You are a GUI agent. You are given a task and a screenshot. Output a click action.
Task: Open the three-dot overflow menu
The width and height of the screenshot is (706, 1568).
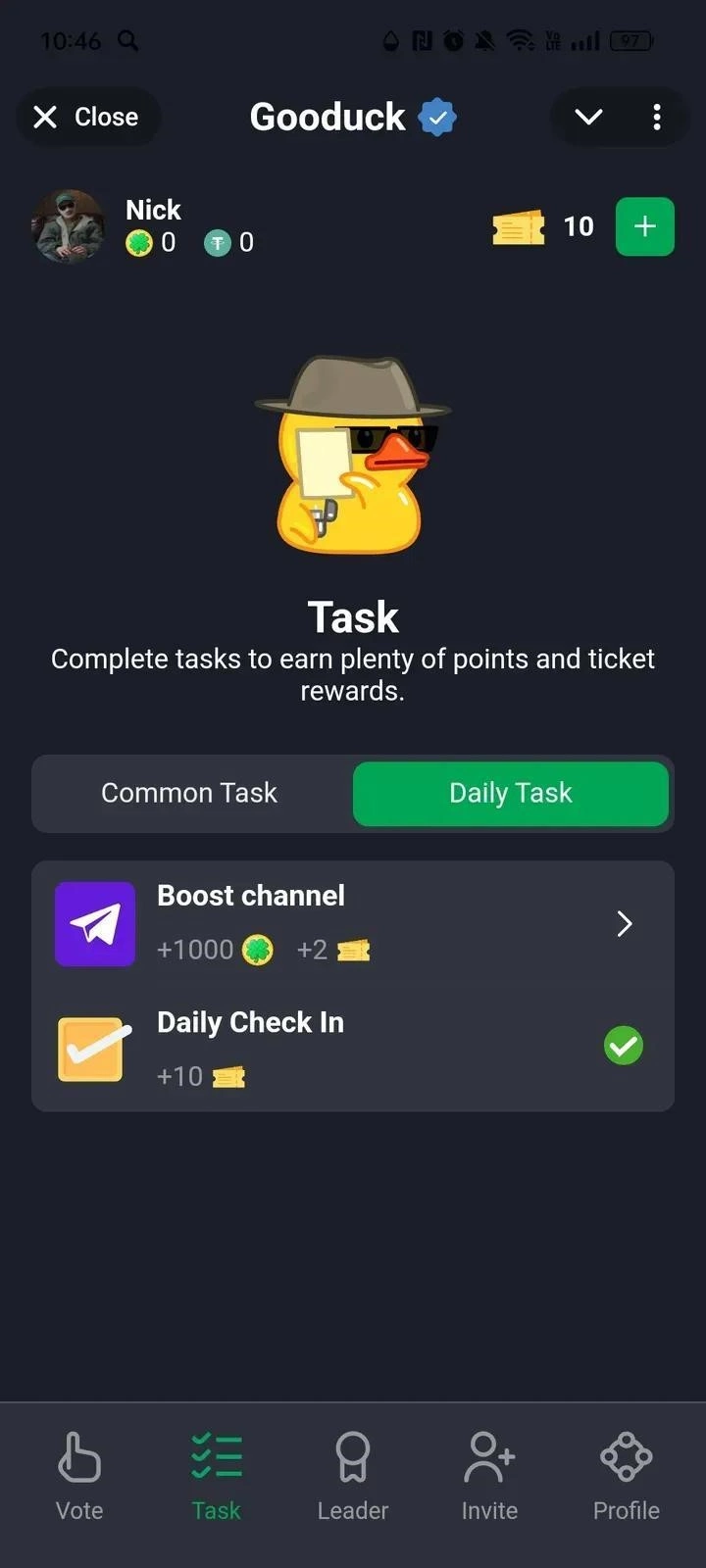click(657, 118)
